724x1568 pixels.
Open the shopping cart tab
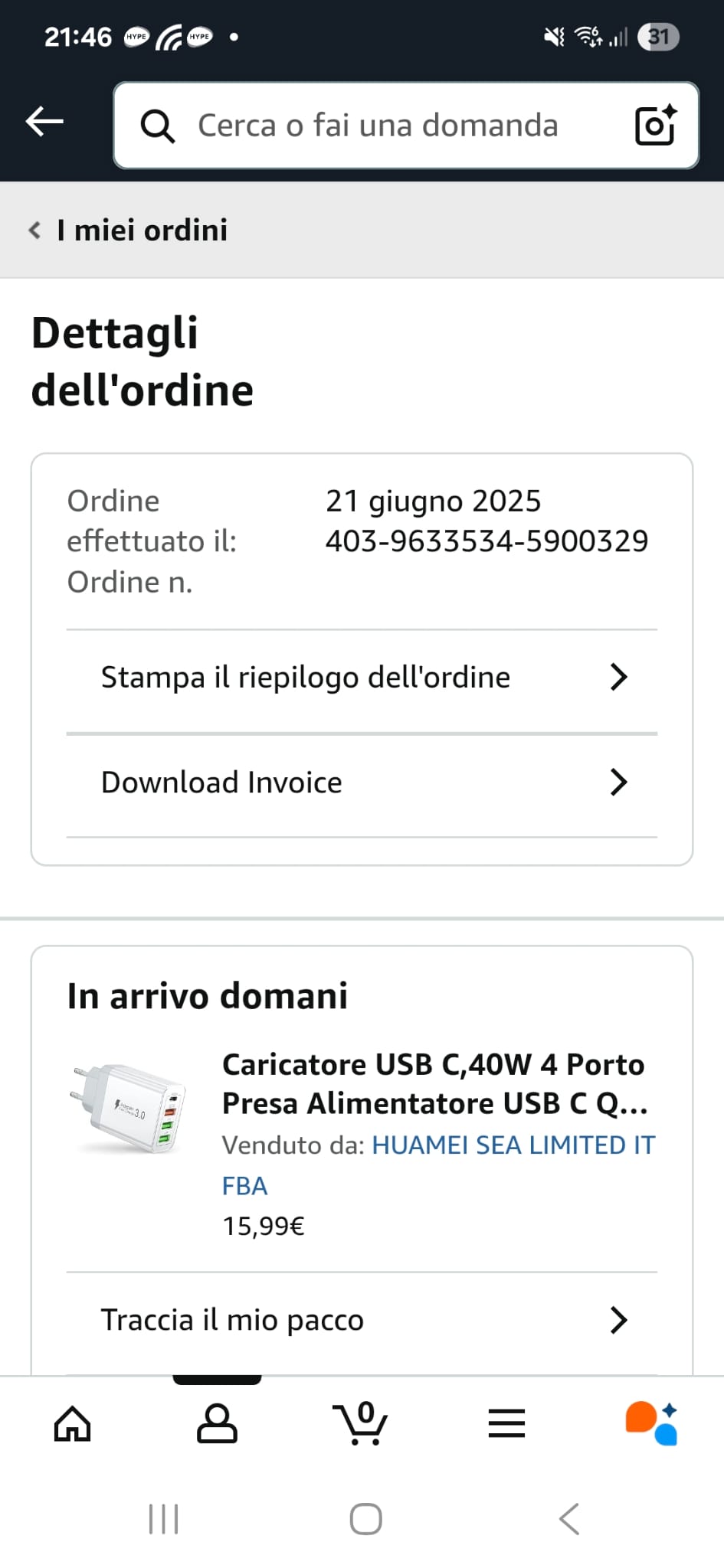(361, 1424)
